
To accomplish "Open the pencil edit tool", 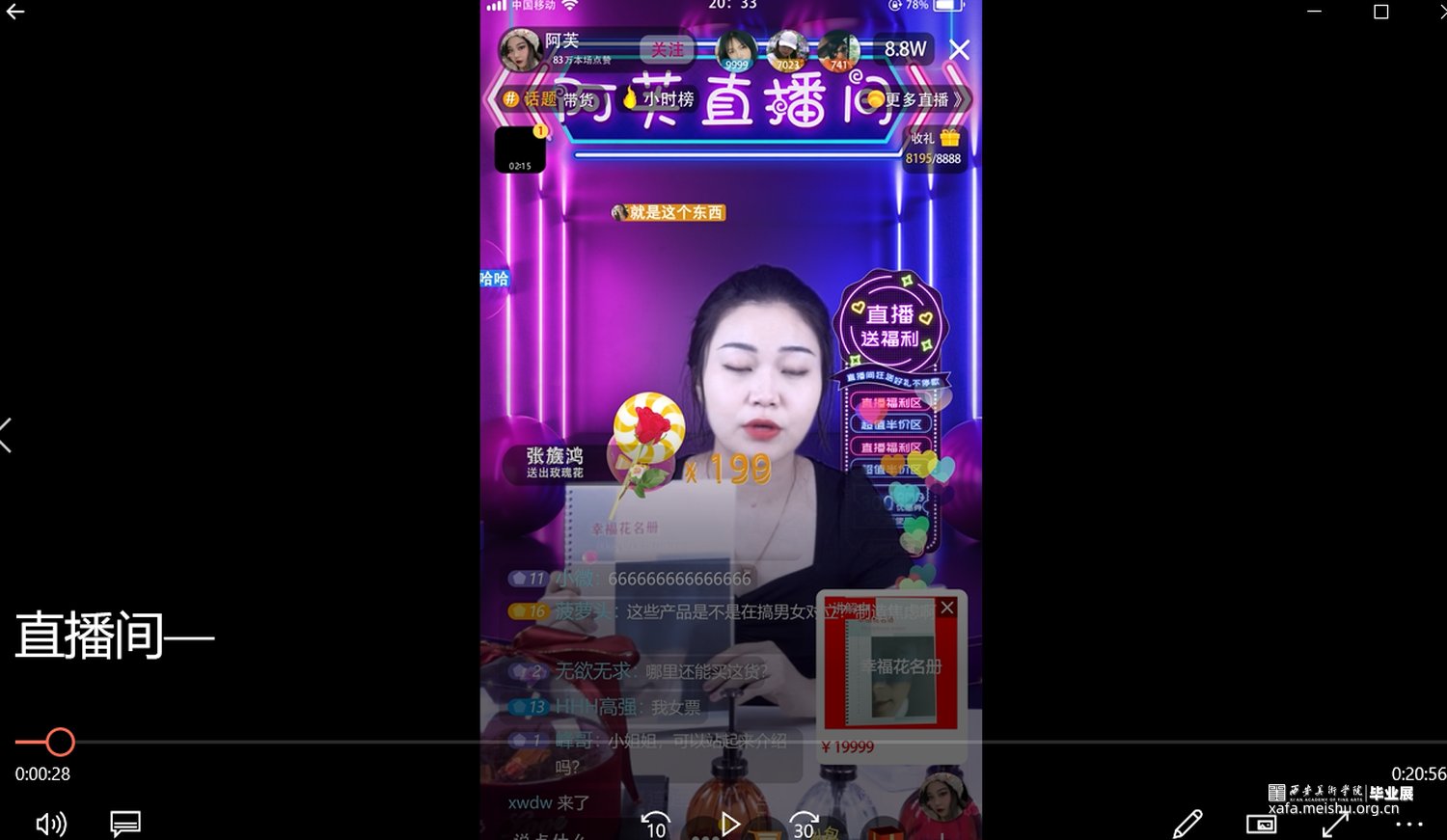I will (1188, 824).
